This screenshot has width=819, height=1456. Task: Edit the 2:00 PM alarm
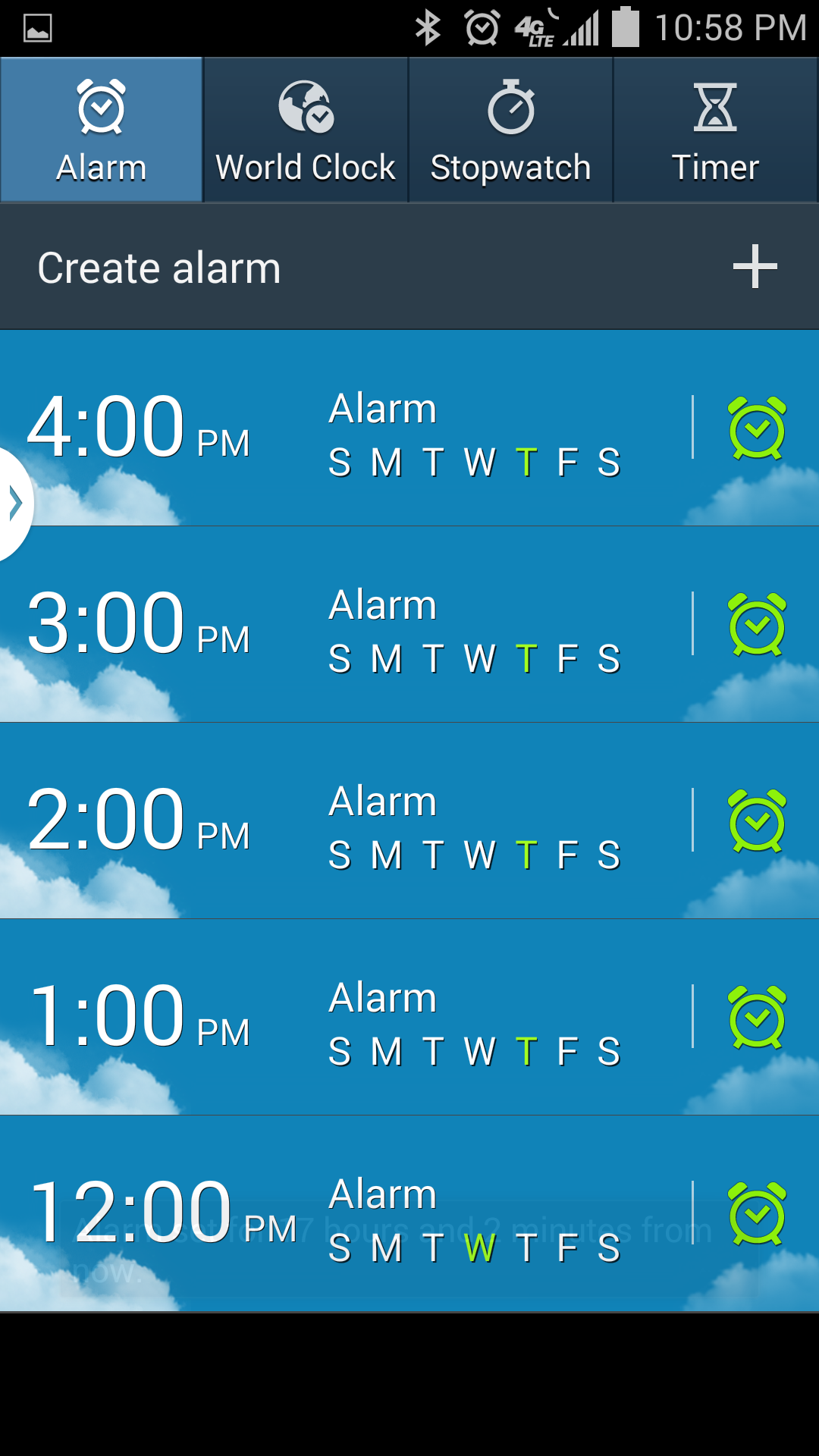click(345, 821)
